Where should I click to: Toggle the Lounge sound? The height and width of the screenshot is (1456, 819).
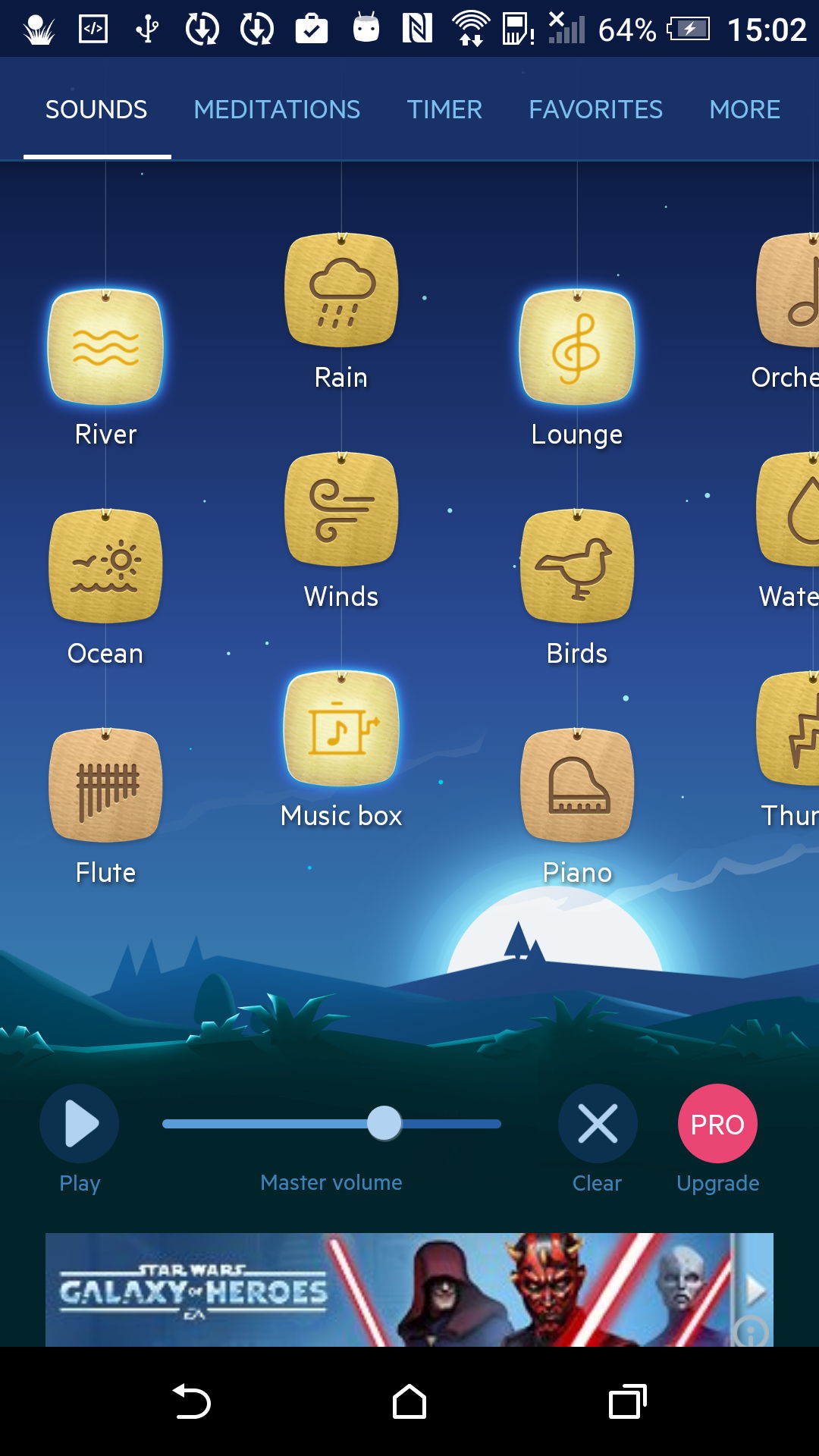point(576,346)
